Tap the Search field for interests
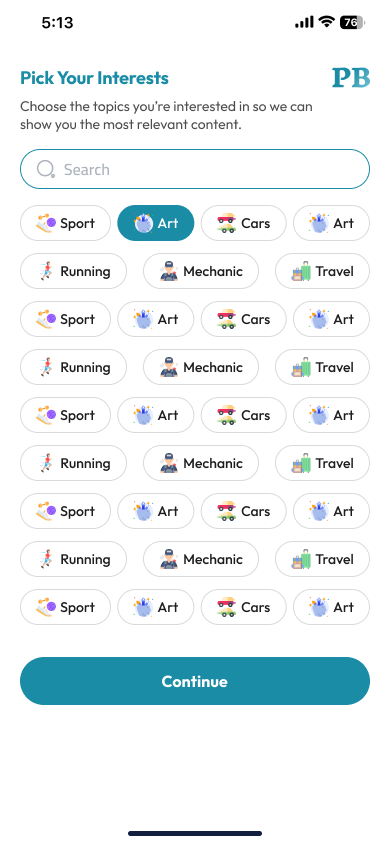390x844 pixels. pos(195,169)
